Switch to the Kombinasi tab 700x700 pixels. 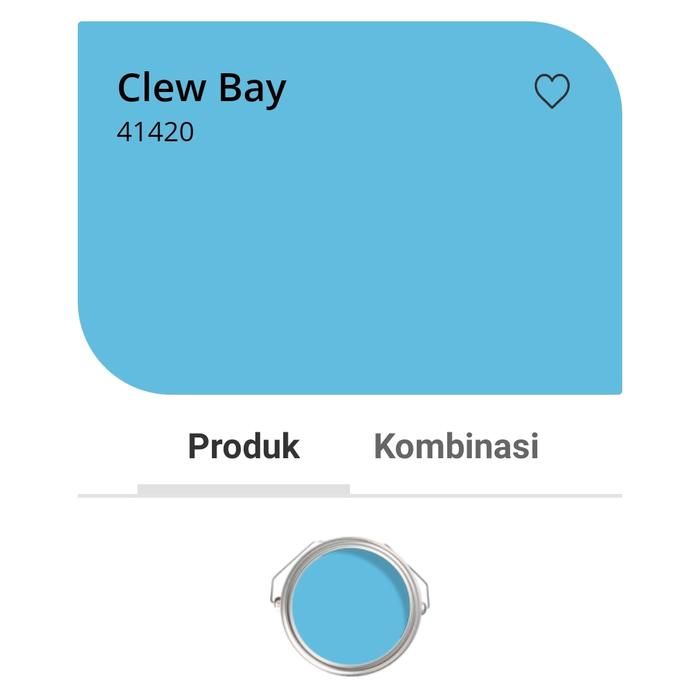coord(456,446)
